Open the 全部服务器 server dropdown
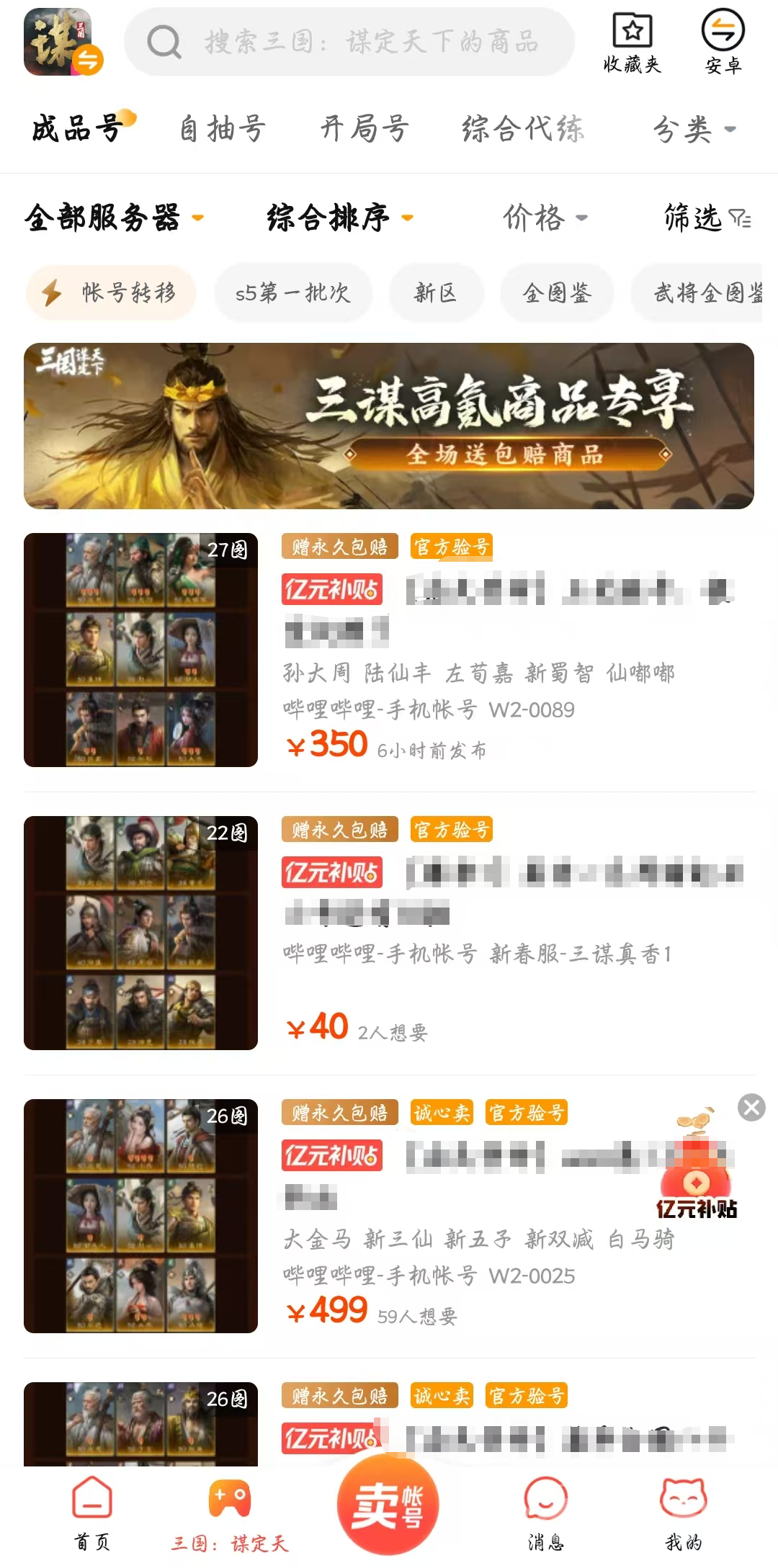This screenshot has width=778, height=1568. tap(114, 218)
